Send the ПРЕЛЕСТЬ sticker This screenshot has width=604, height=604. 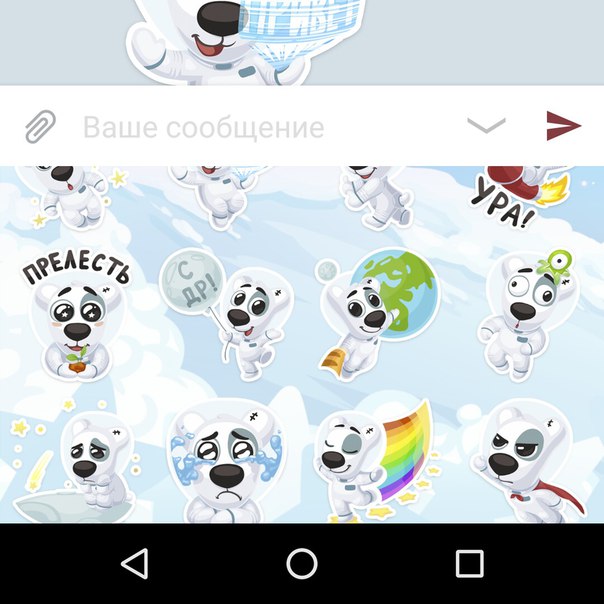pos(76,312)
